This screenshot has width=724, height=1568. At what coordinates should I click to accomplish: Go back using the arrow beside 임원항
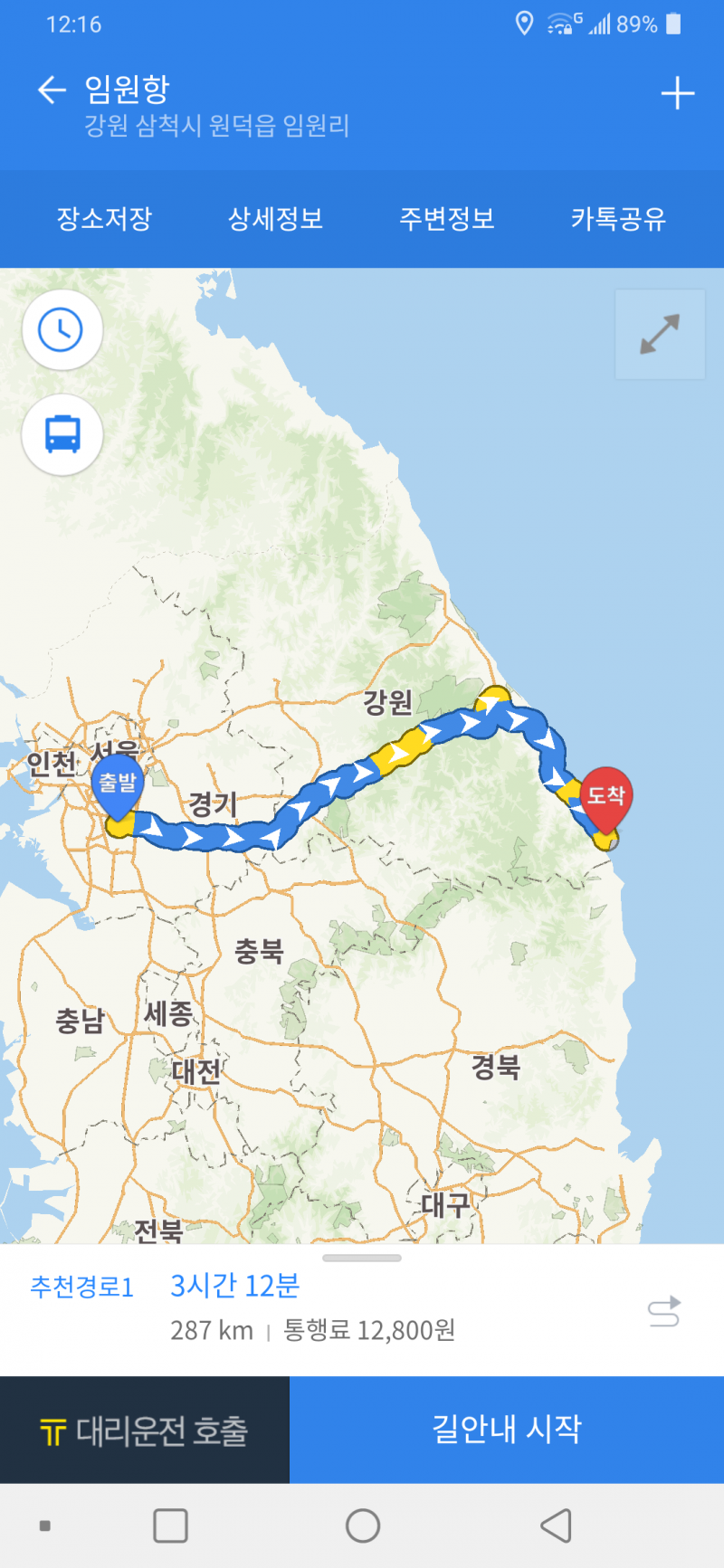click(x=52, y=90)
